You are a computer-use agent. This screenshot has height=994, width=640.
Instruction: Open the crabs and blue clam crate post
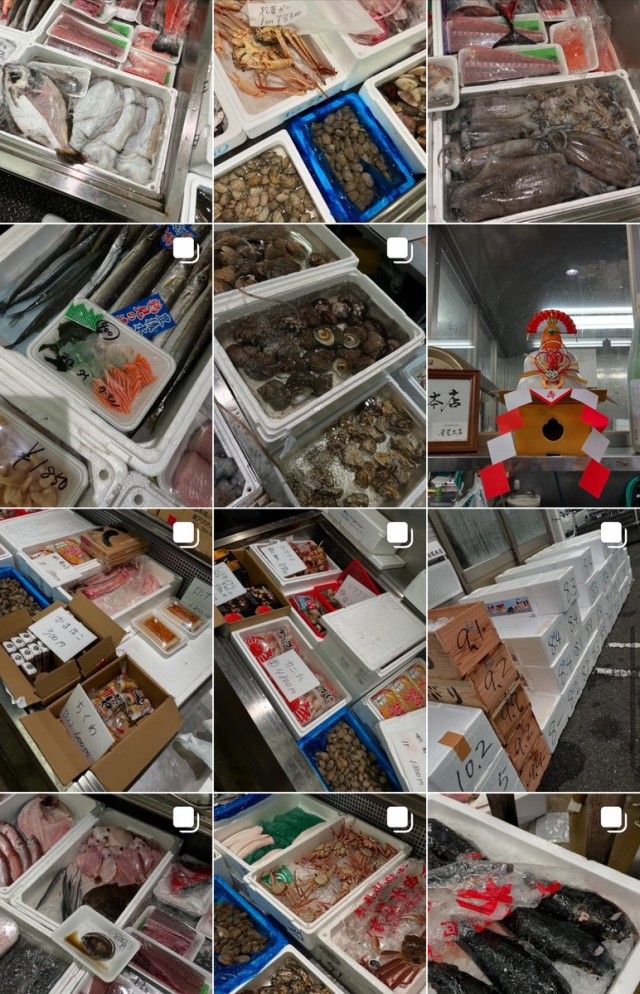pyautogui.click(x=319, y=110)
